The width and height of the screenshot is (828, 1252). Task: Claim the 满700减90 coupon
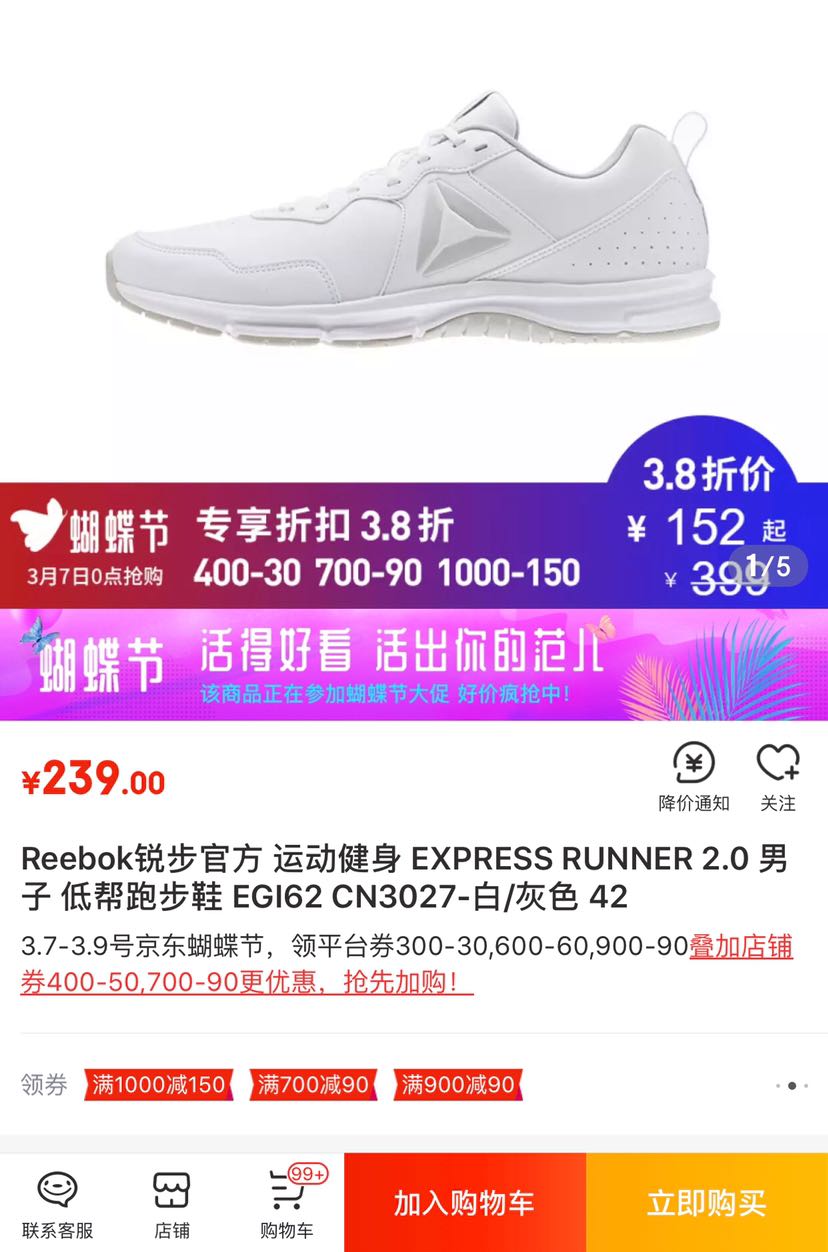313,1085
